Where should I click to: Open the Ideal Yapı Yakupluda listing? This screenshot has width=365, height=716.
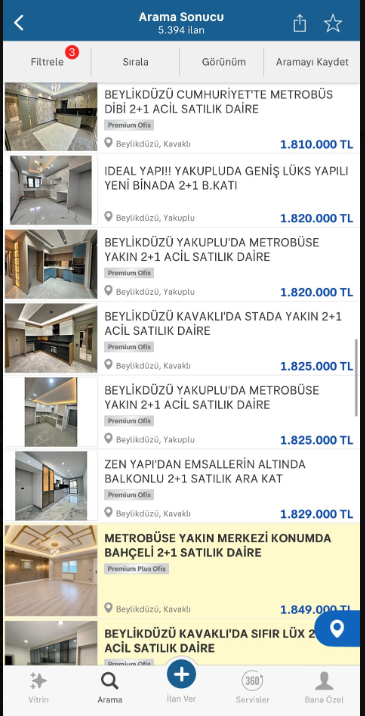click(x=181, y=190)
